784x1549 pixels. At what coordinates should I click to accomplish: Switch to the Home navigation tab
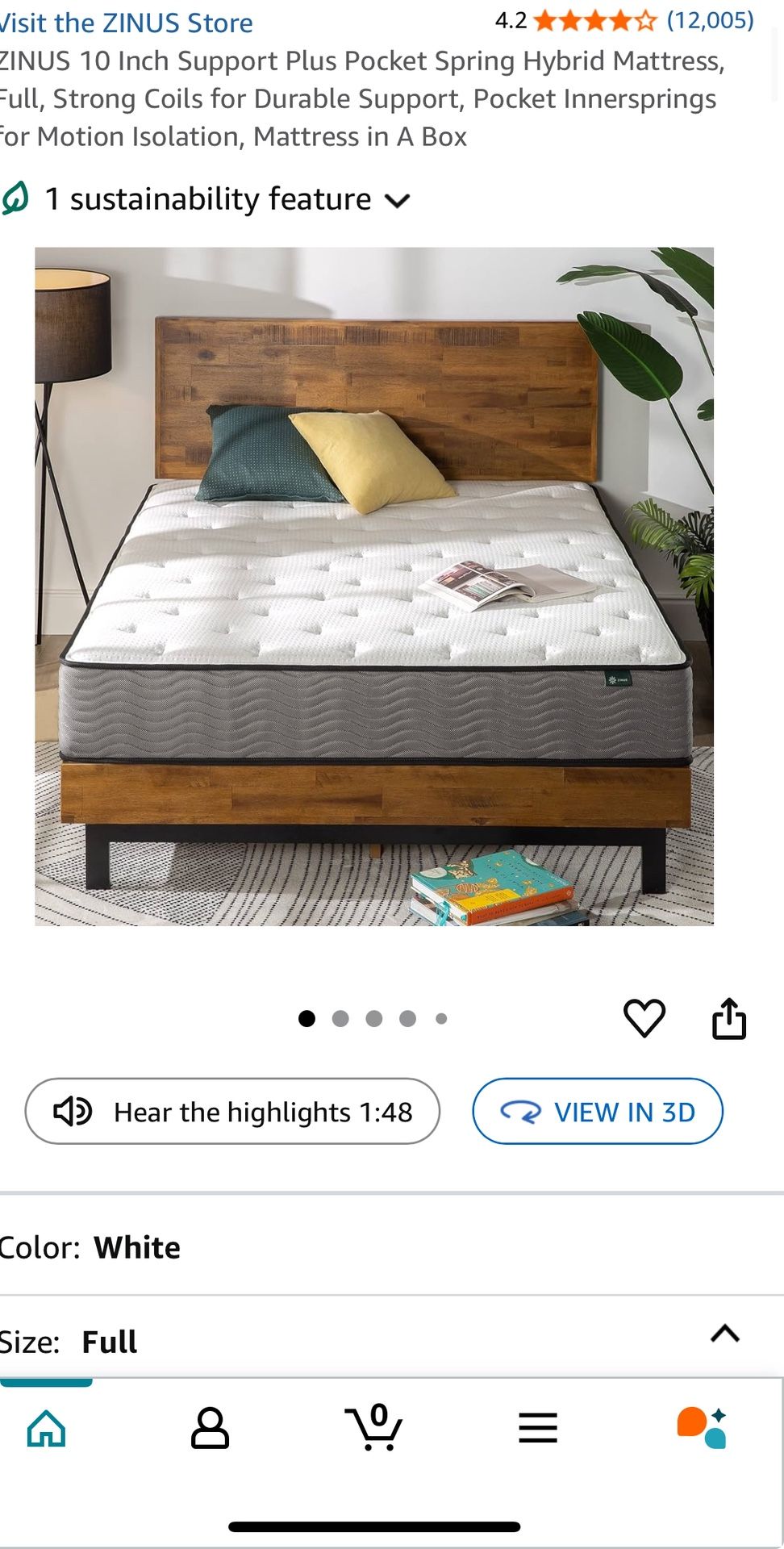(47, 1430)
